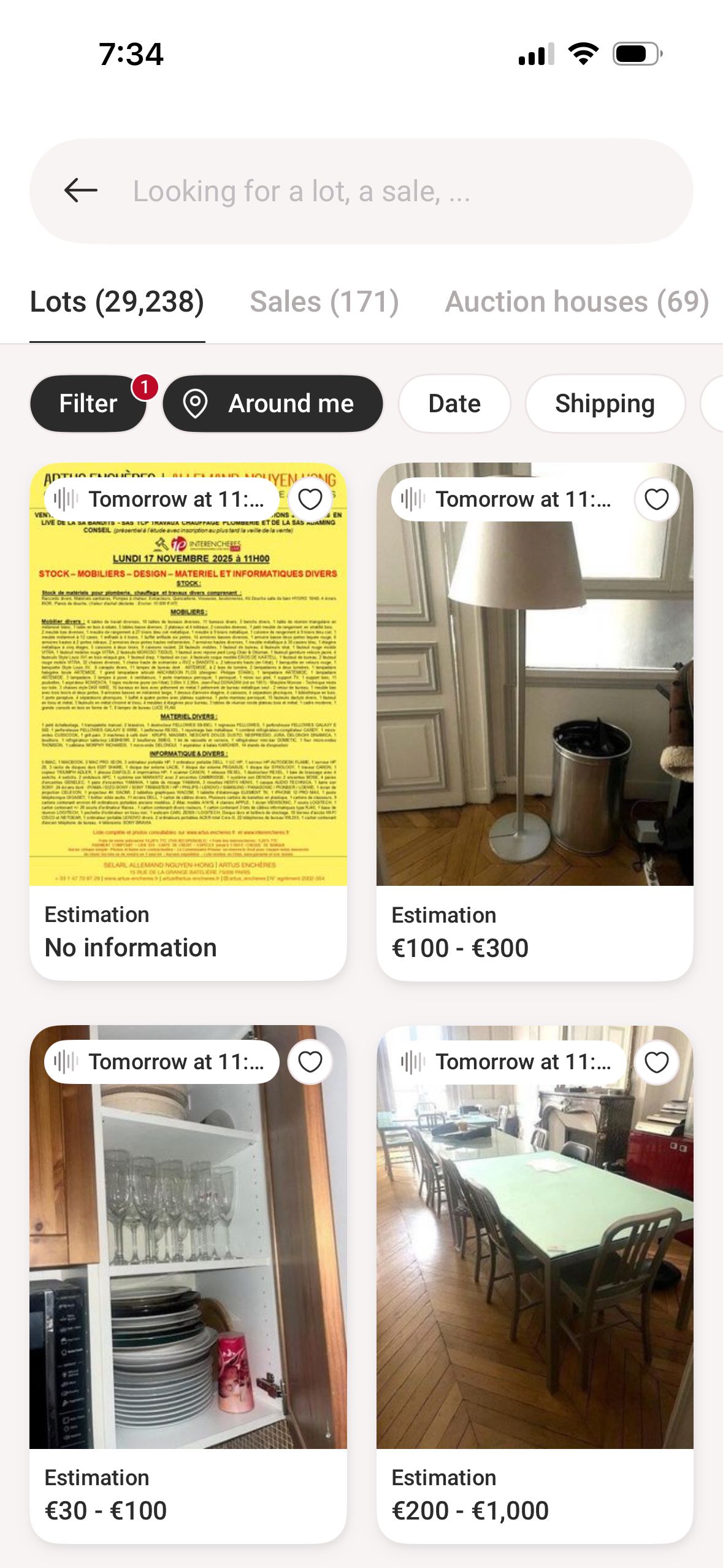This screenshot has width=723, height=1568.
Task: Open the Shipping filter
Action: coord(605,404)
